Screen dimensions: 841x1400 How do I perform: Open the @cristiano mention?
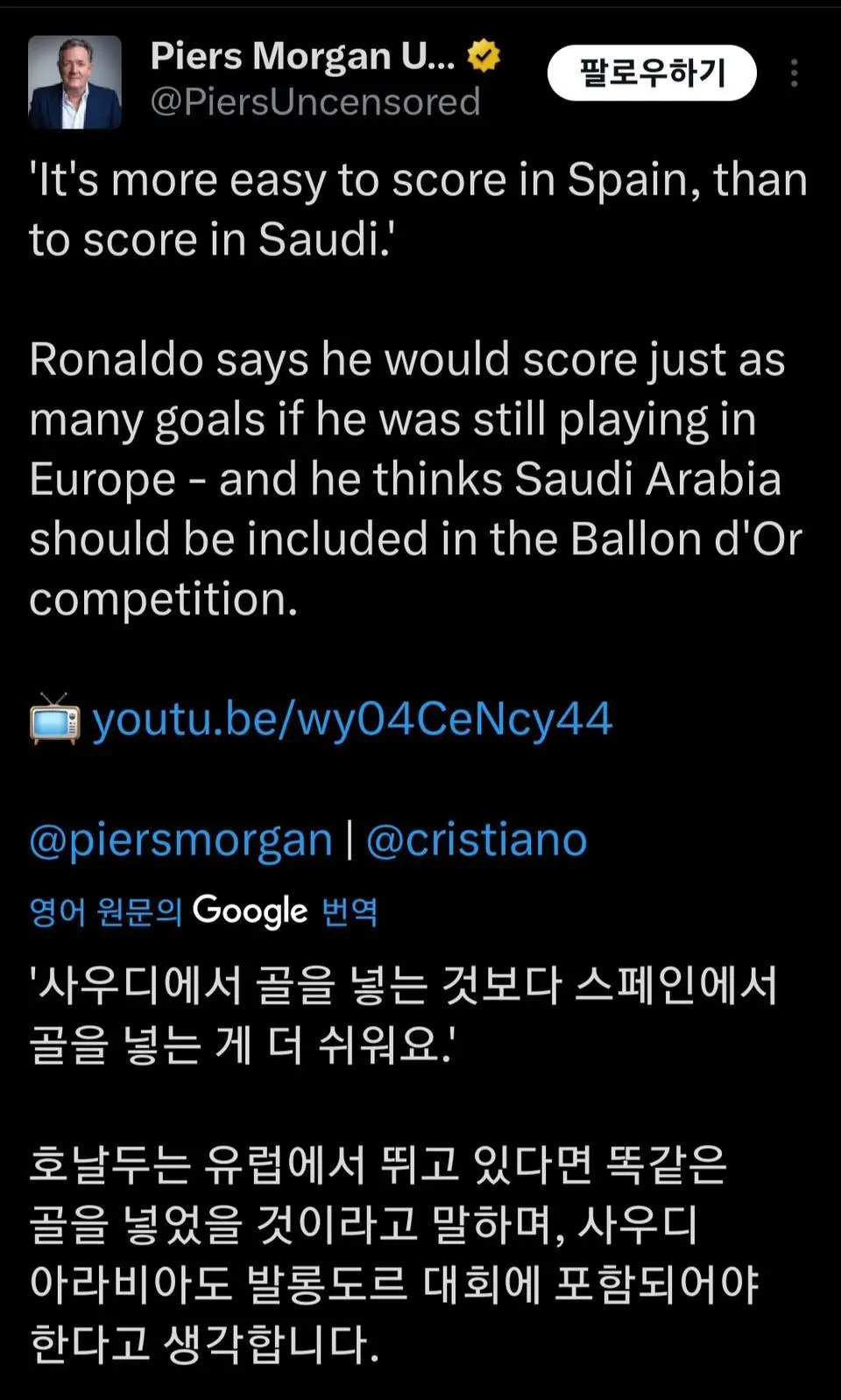point(476,840)
